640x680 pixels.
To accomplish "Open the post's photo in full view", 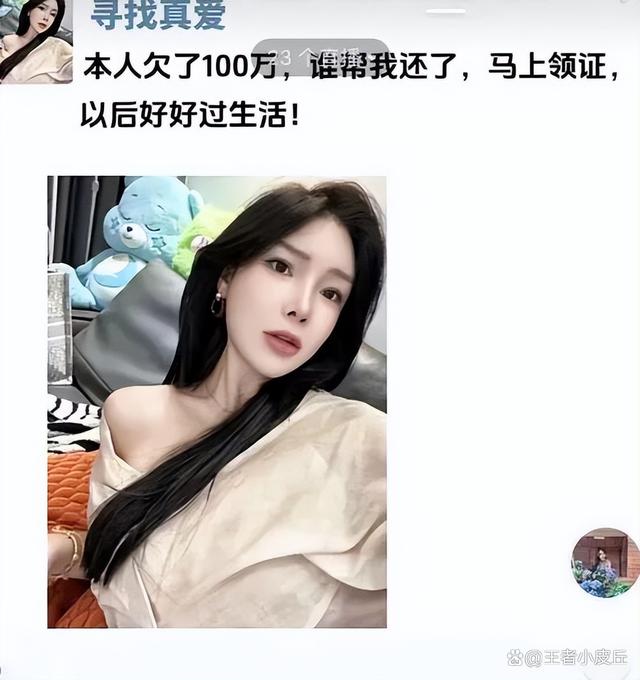I will point(217,401).
